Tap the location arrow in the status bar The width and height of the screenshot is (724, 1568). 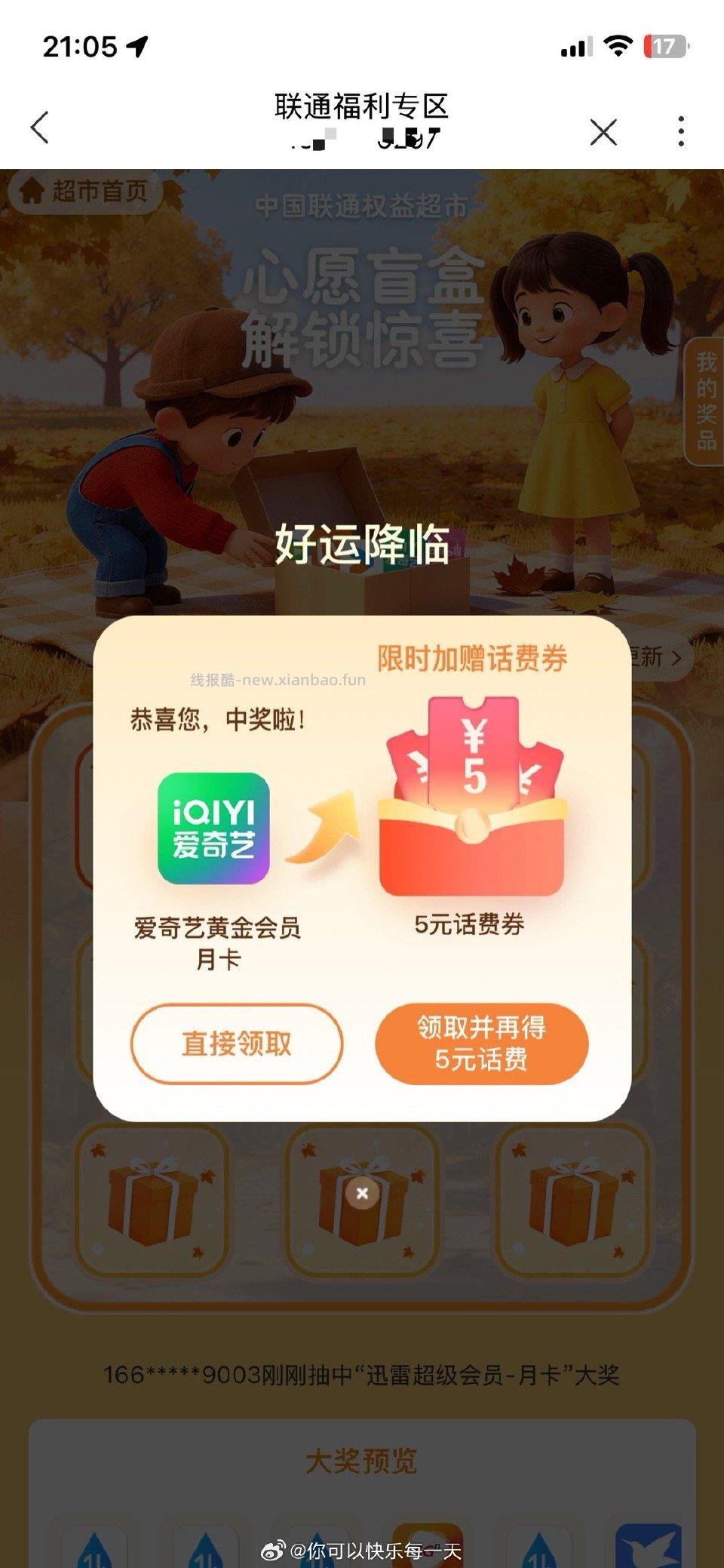coord(137,45)
